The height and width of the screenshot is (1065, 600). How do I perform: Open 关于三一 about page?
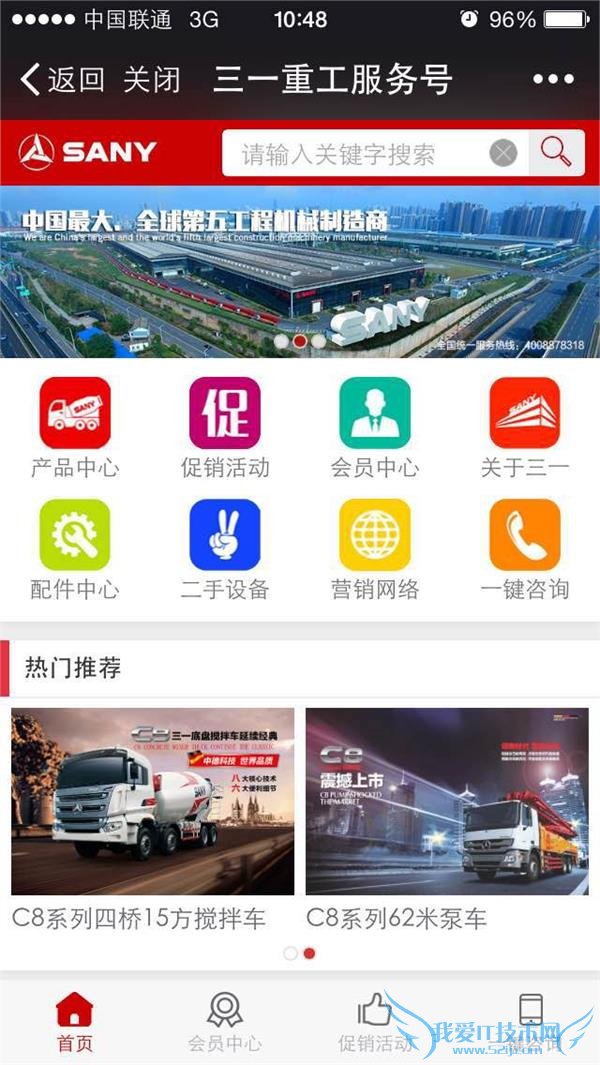click(524, 427)
